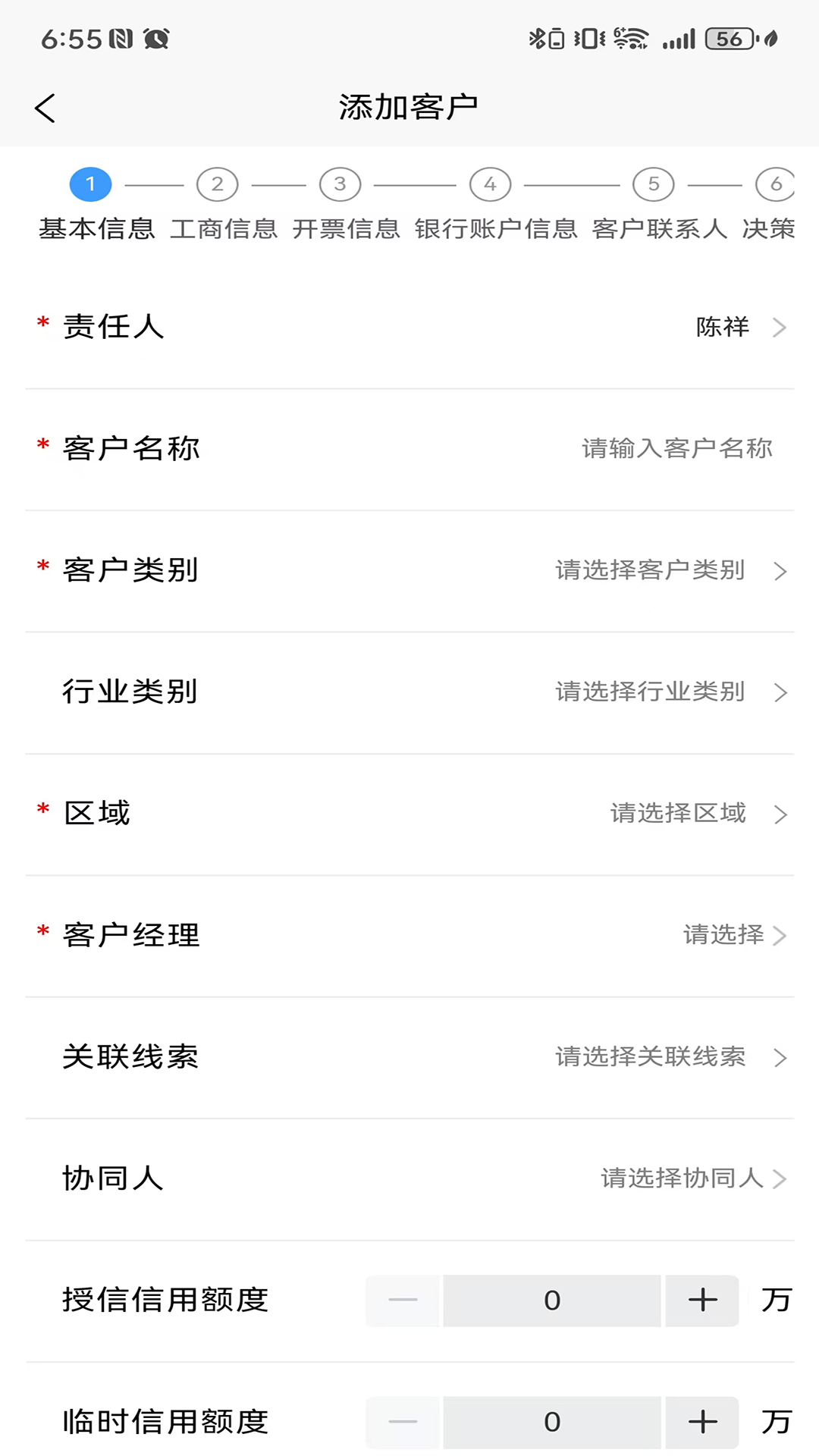The width and height of the screenshot is (819, 1456).
Task: Go back from 添加客户 page
Action: [45, 108]
